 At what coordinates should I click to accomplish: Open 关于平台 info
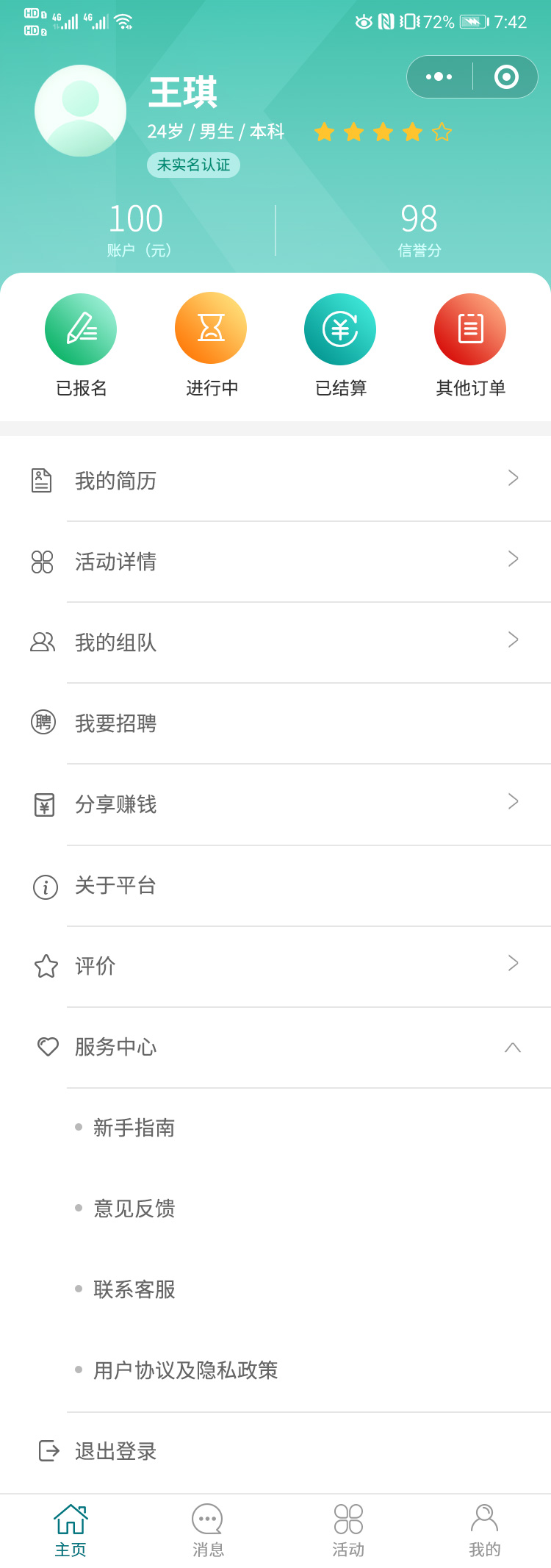click(x=275, y=885)
